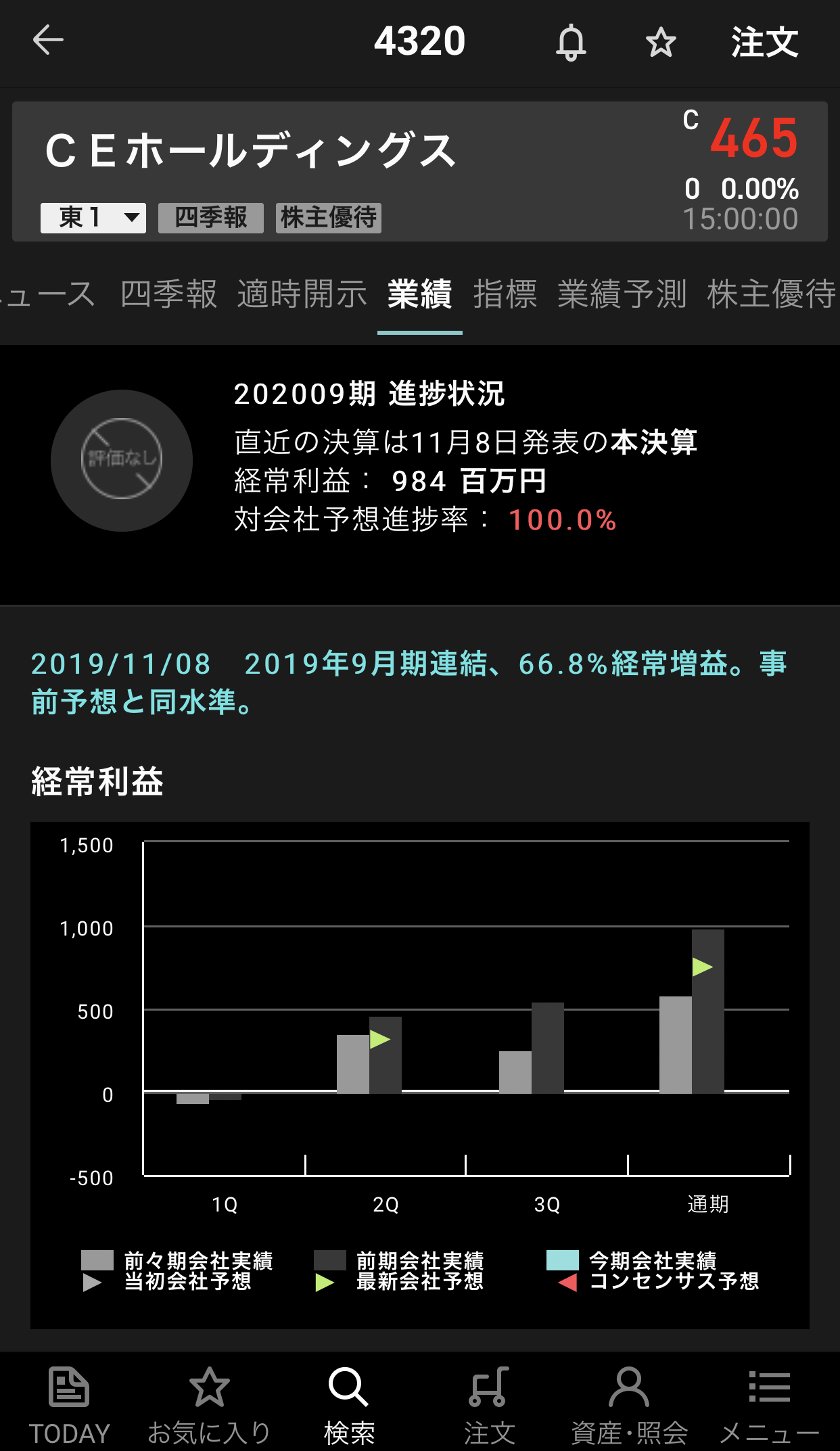Open the alert bell for stock 4320

571,42
